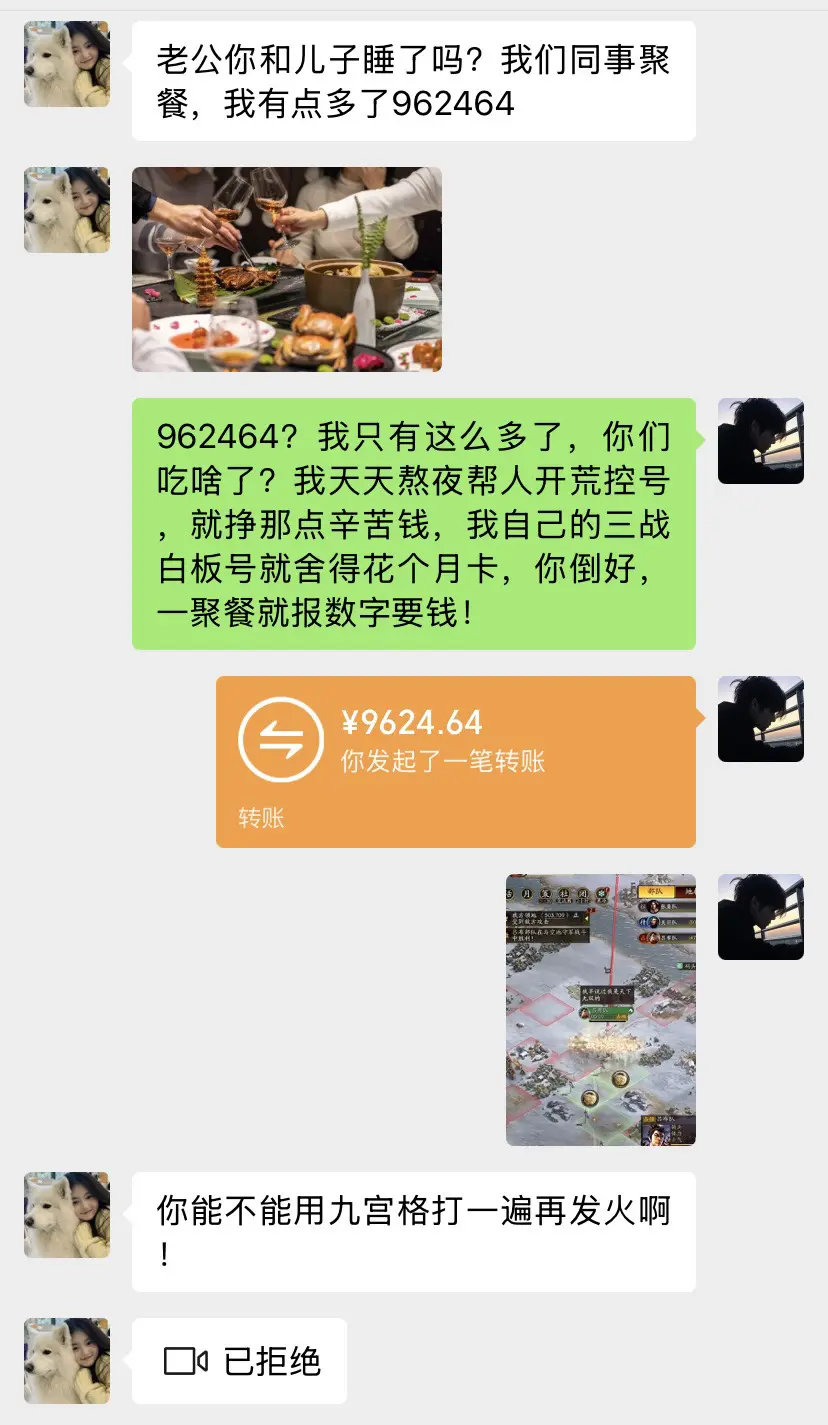Open the ¥9624.64 transfer message bubble

pyautogui.click(x=455, y=762)
